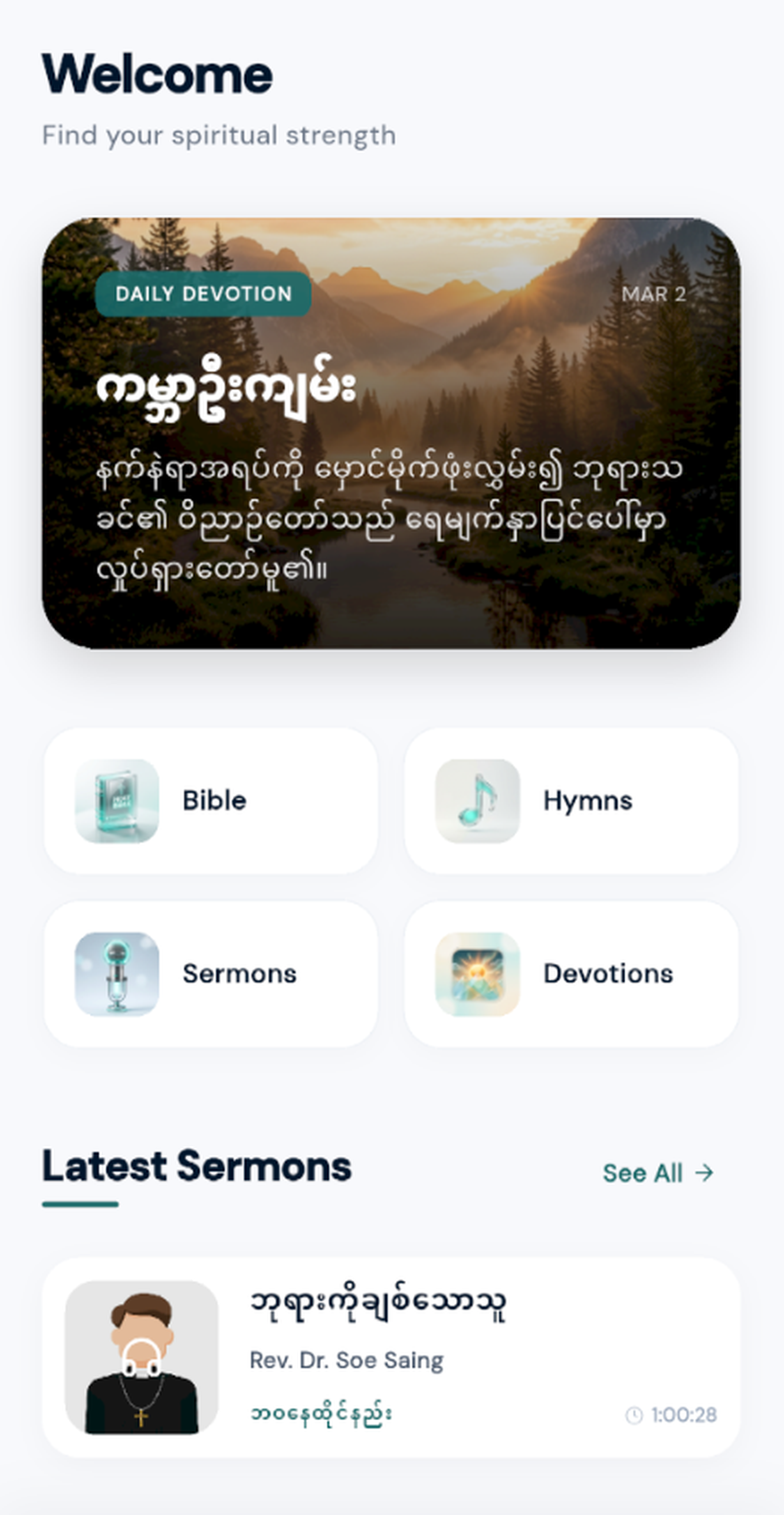
Task: Open Devotions
Action: (571, 974)
